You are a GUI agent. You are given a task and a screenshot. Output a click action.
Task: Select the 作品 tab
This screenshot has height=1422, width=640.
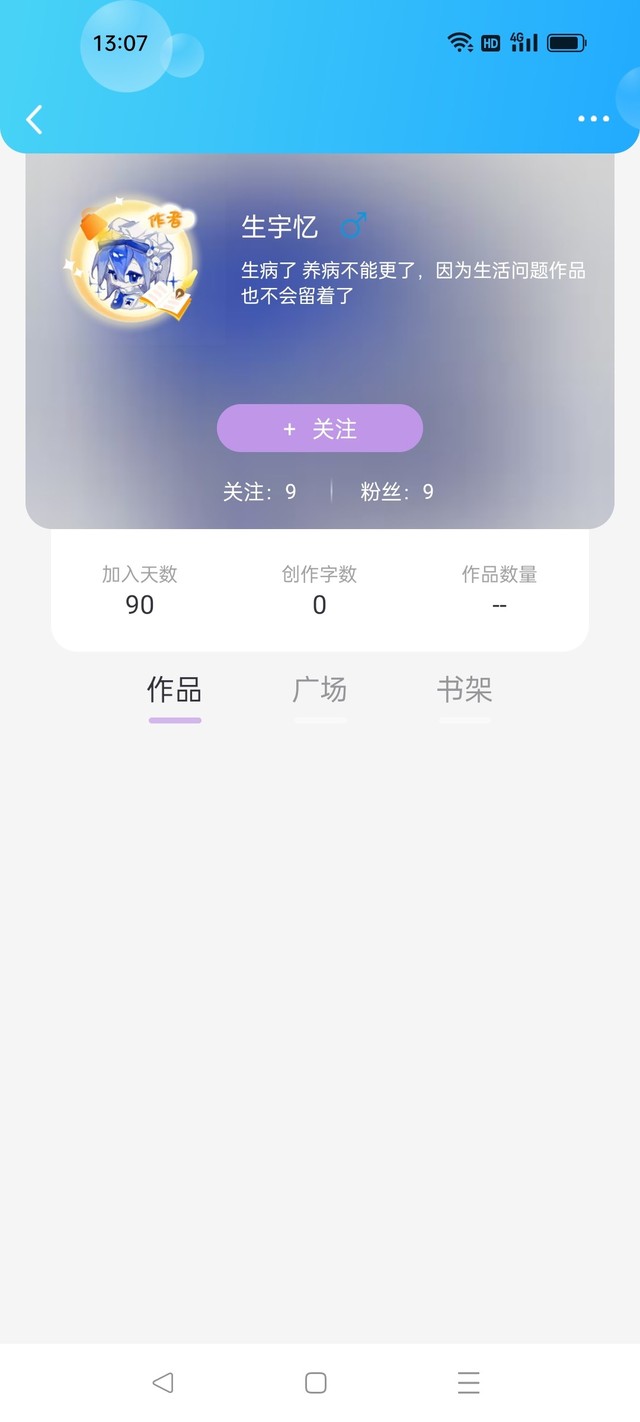coord(175,690)
